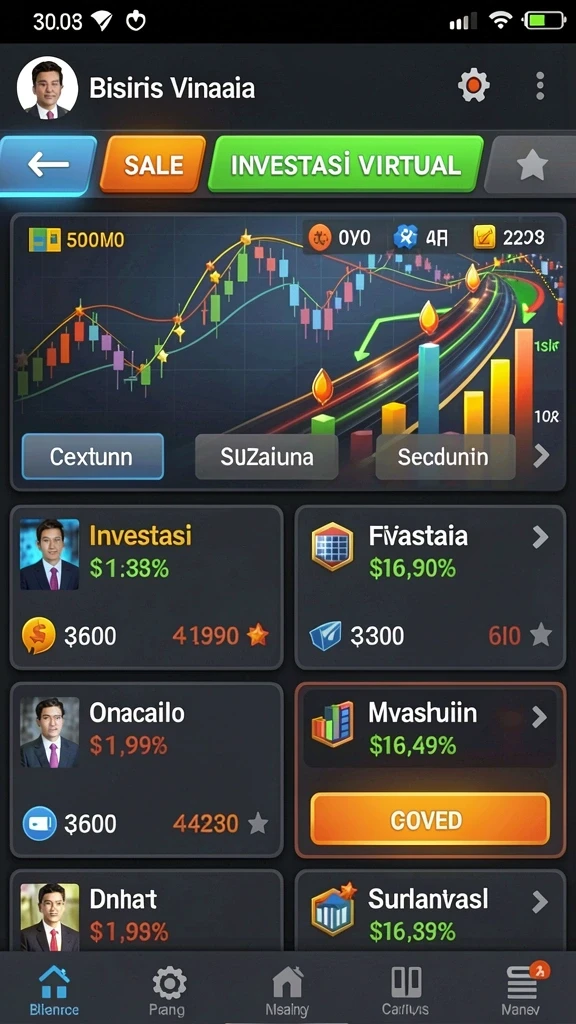Open the Onacailo card

pyautogui.click(x=147, y=770)
